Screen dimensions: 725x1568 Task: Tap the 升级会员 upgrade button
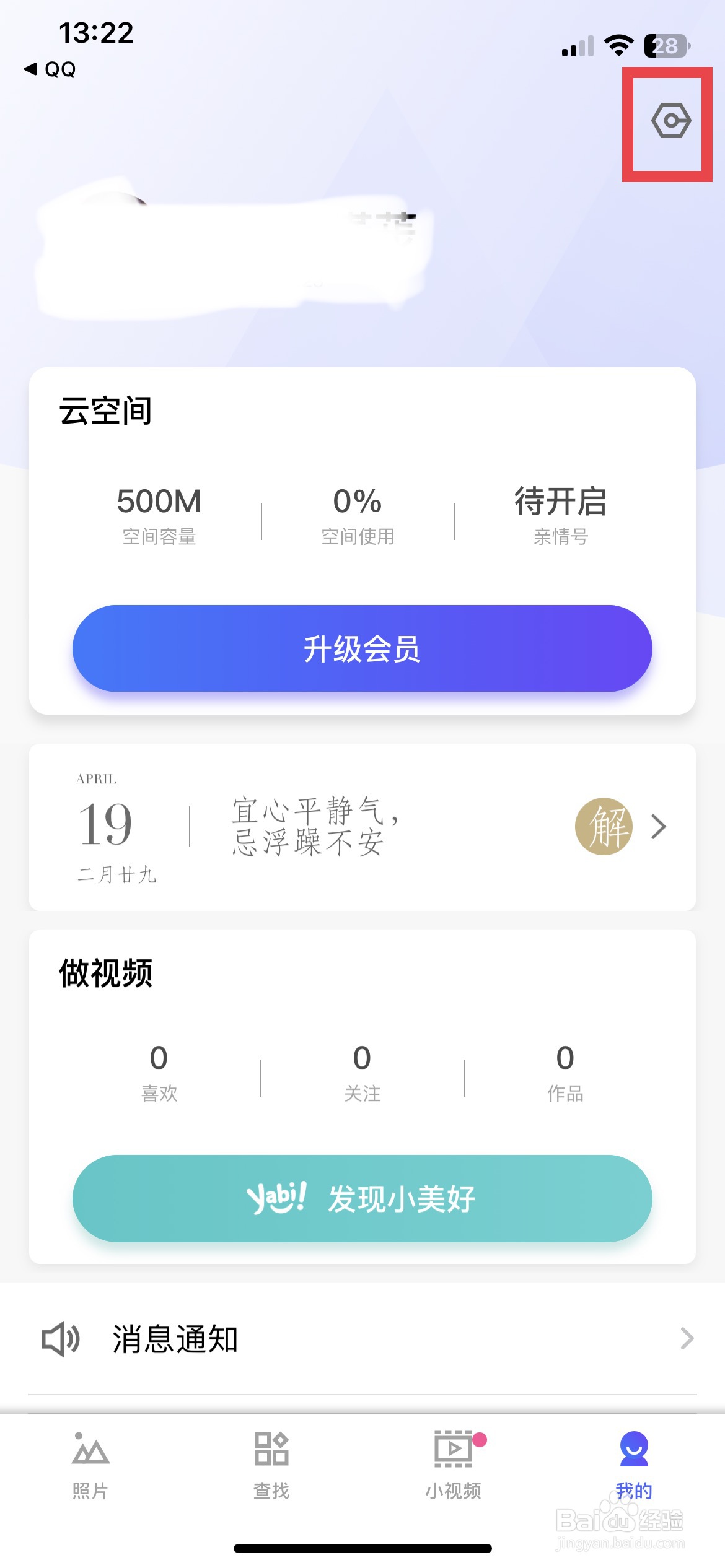tap(362, 648)
